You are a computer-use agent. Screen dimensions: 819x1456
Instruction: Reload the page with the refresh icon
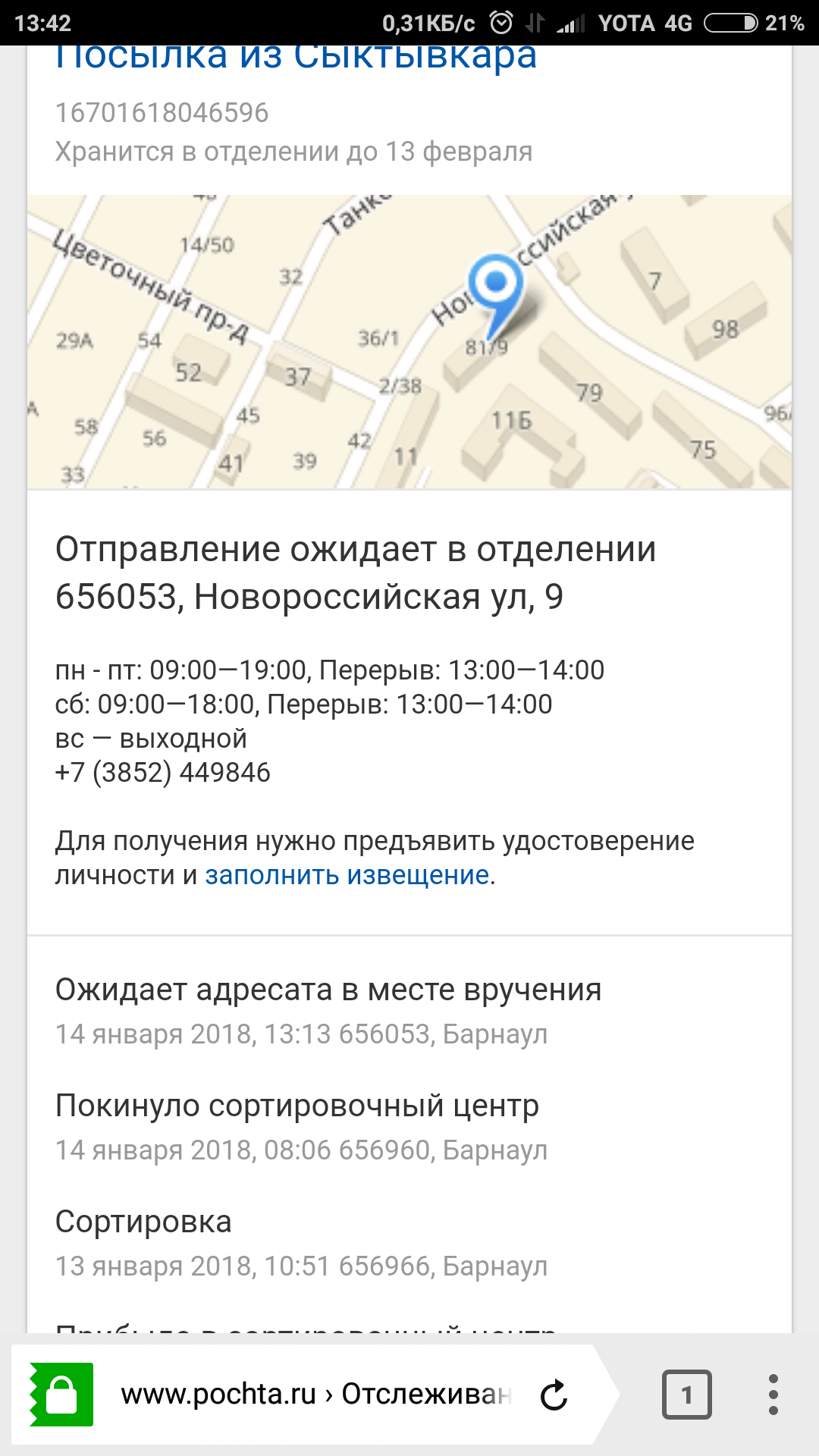[554, 1395]
